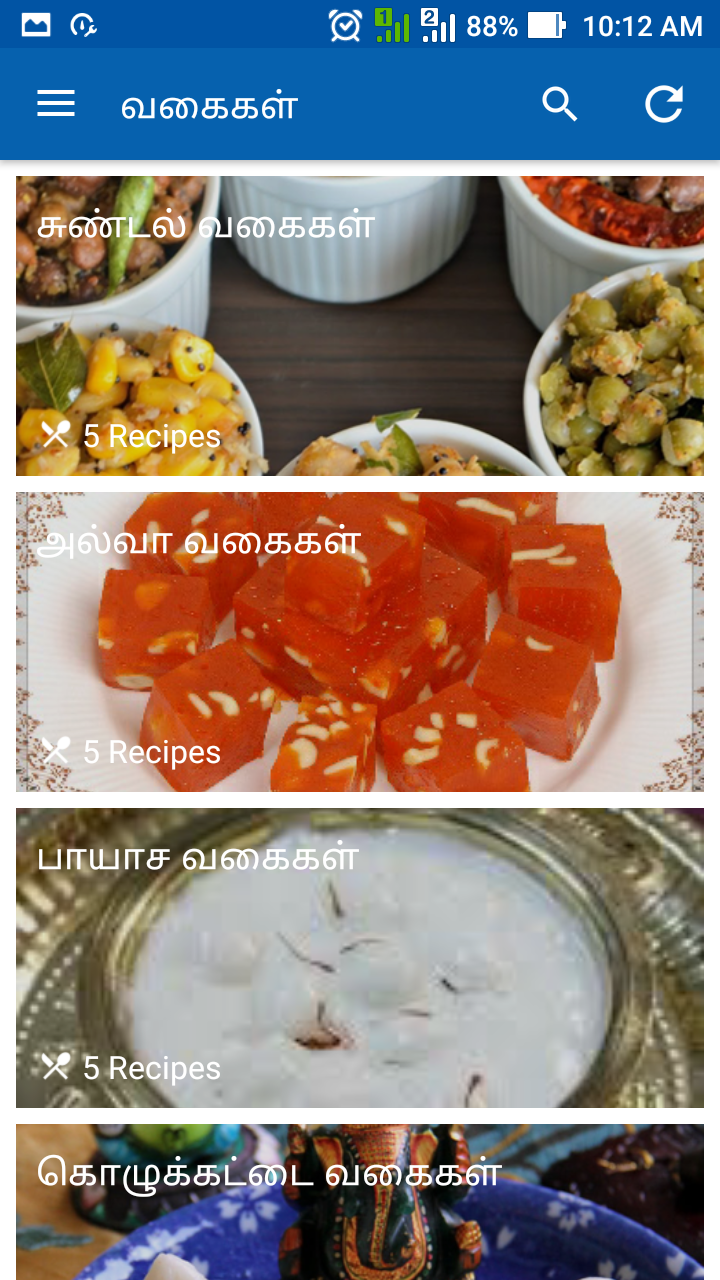Open the அல்வா வகைகள் recipe card
The height and width of the screenshot is (1280, 720).
pyautogui.click(x=360, y=642)
